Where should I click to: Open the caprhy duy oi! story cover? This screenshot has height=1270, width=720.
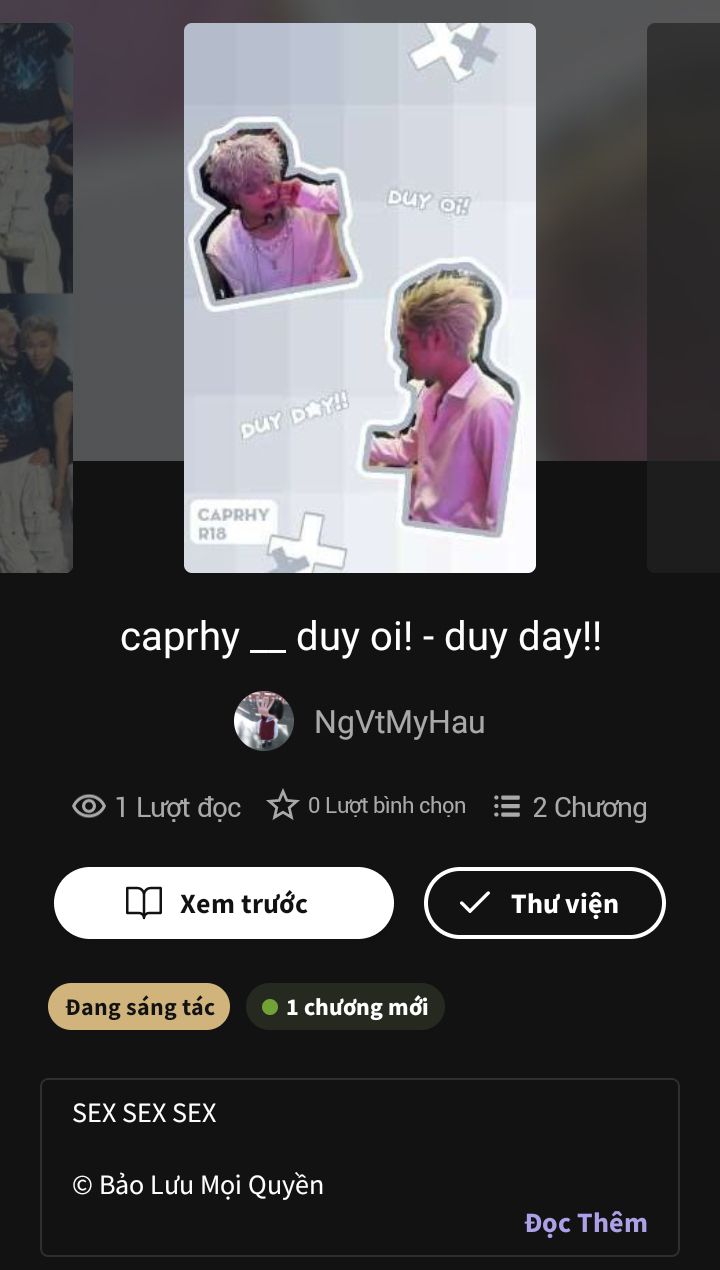360,298
